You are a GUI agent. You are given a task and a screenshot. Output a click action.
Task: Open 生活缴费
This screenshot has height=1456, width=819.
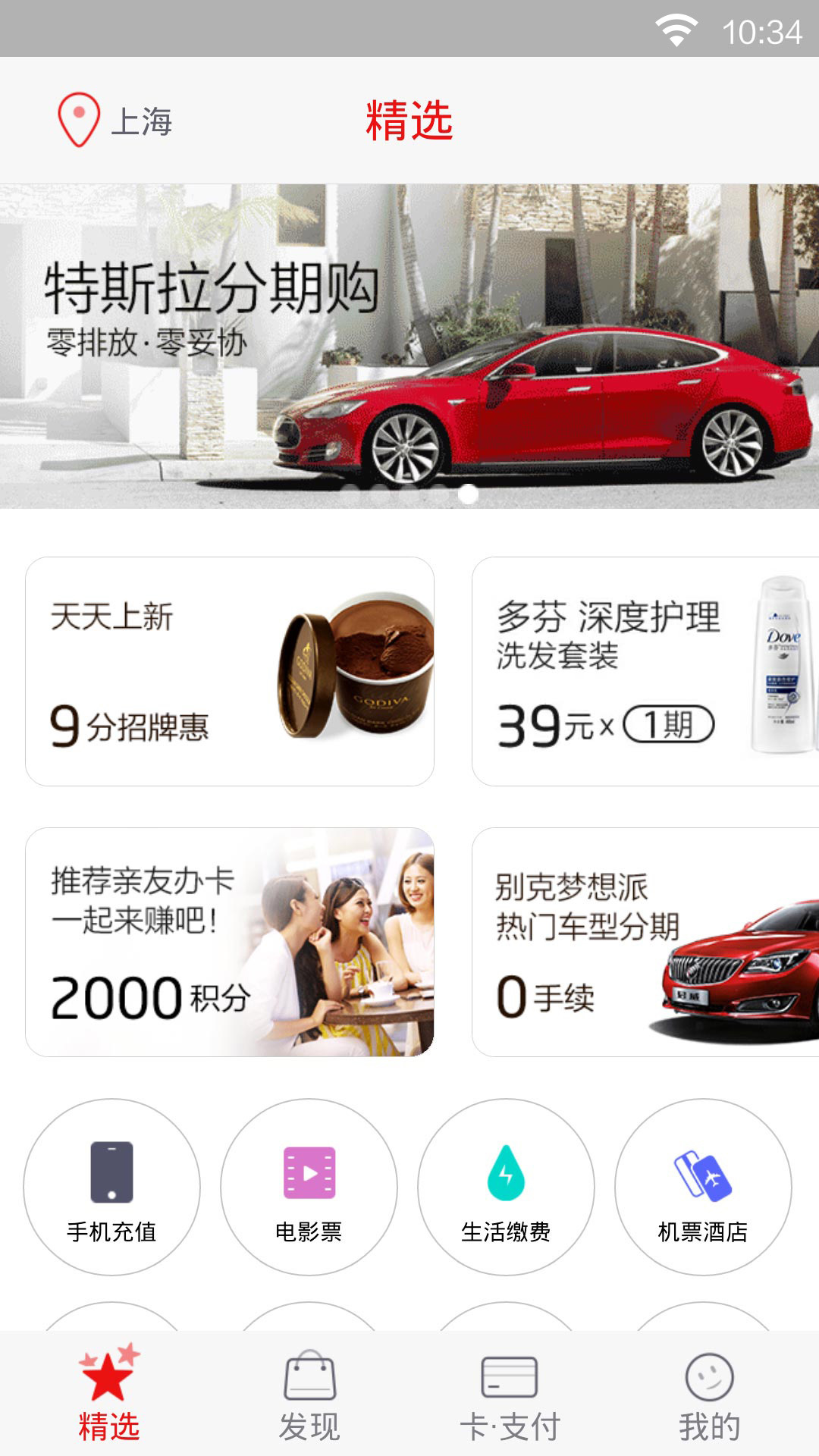[506, 1187]
